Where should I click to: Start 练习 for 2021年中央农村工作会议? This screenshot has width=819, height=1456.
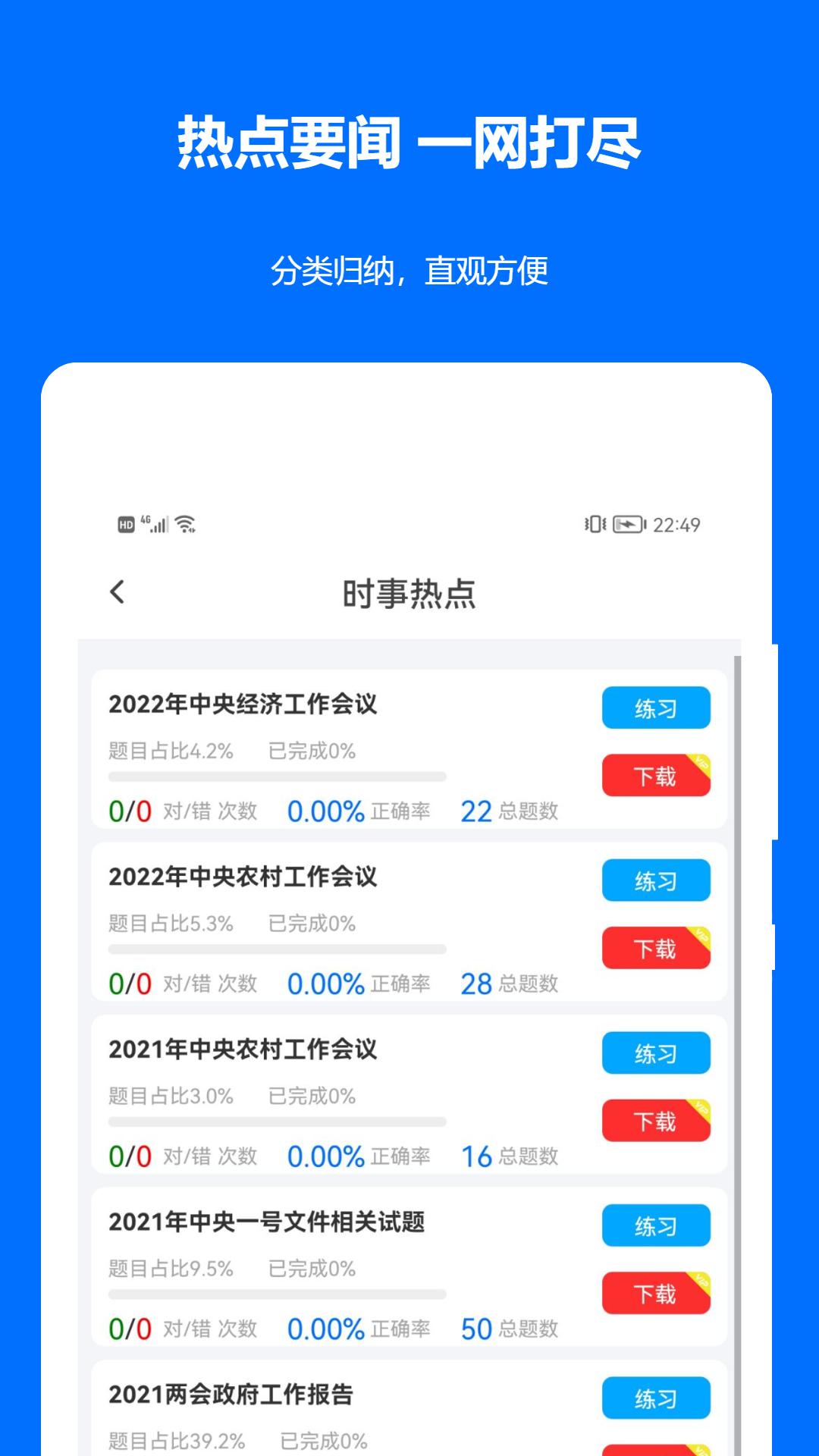(x=655, y=1053)
